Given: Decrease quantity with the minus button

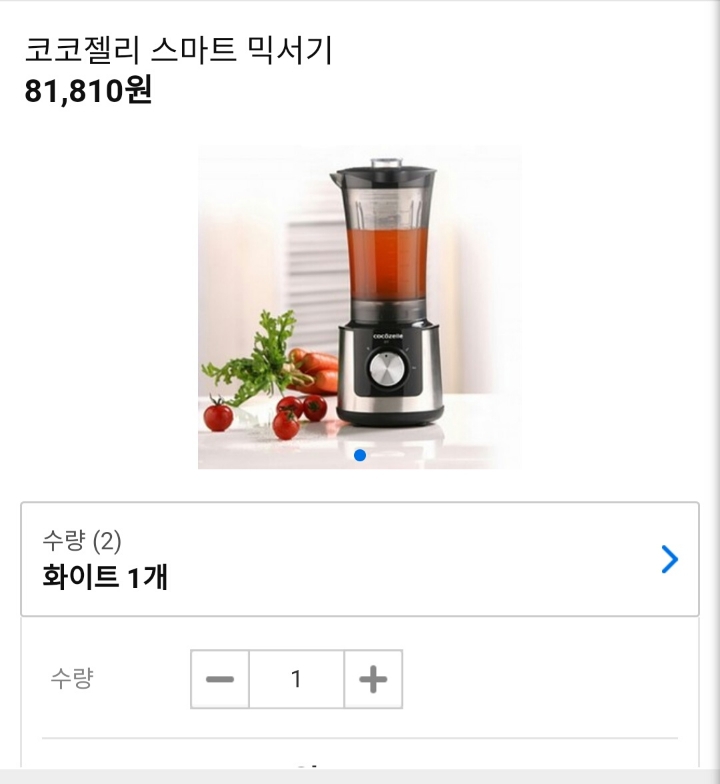Looking at the screenshot, I should 220,679.
